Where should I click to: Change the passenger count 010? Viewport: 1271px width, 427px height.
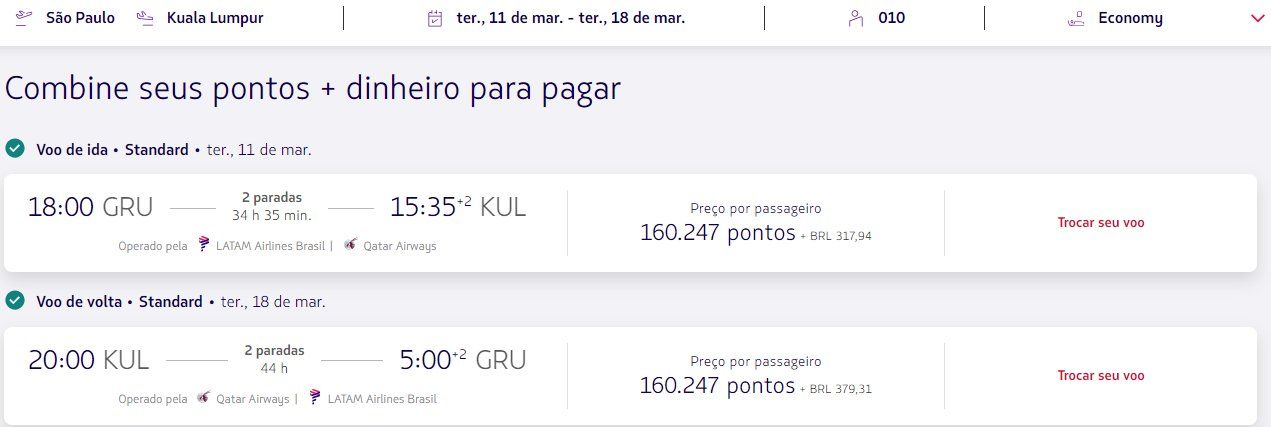click(890, 18)
